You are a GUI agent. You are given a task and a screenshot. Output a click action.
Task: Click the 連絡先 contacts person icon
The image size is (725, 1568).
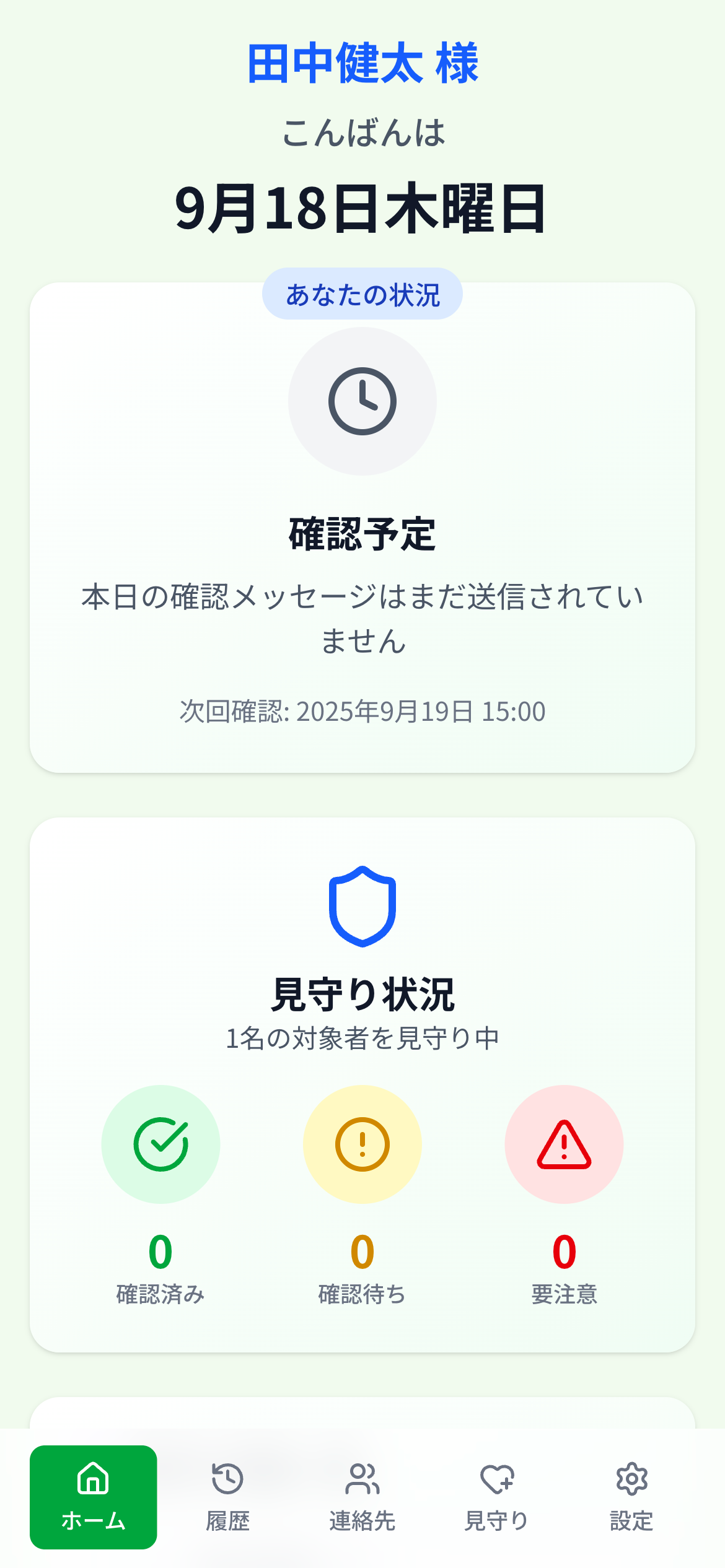click(x=362, y=1479)
